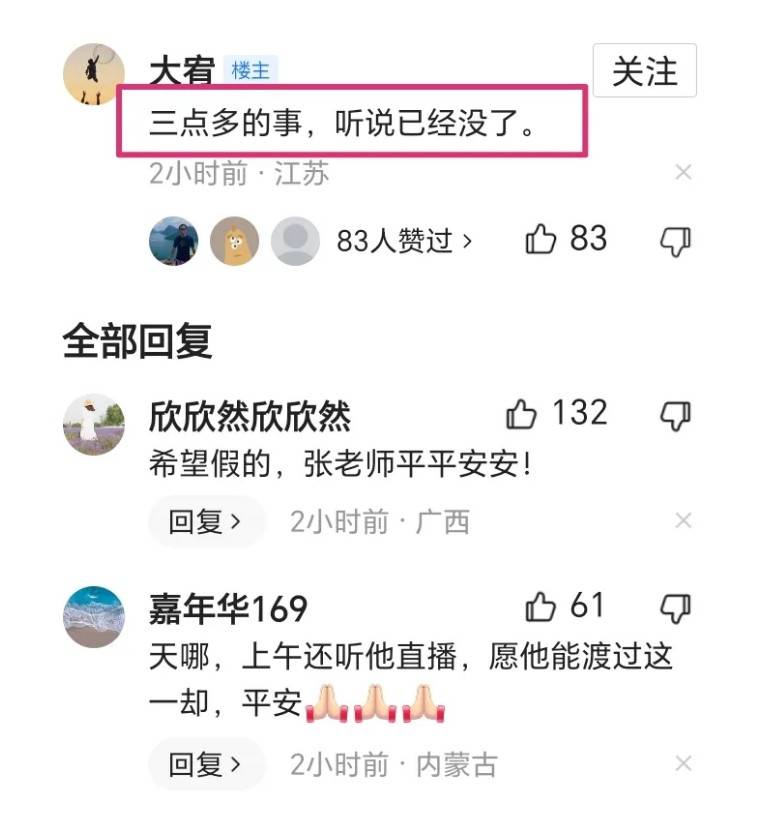Reply to 嘉年华169's comment
This screenshot has width=760, height=822.
pyautogui.click(x=206, y=765)
